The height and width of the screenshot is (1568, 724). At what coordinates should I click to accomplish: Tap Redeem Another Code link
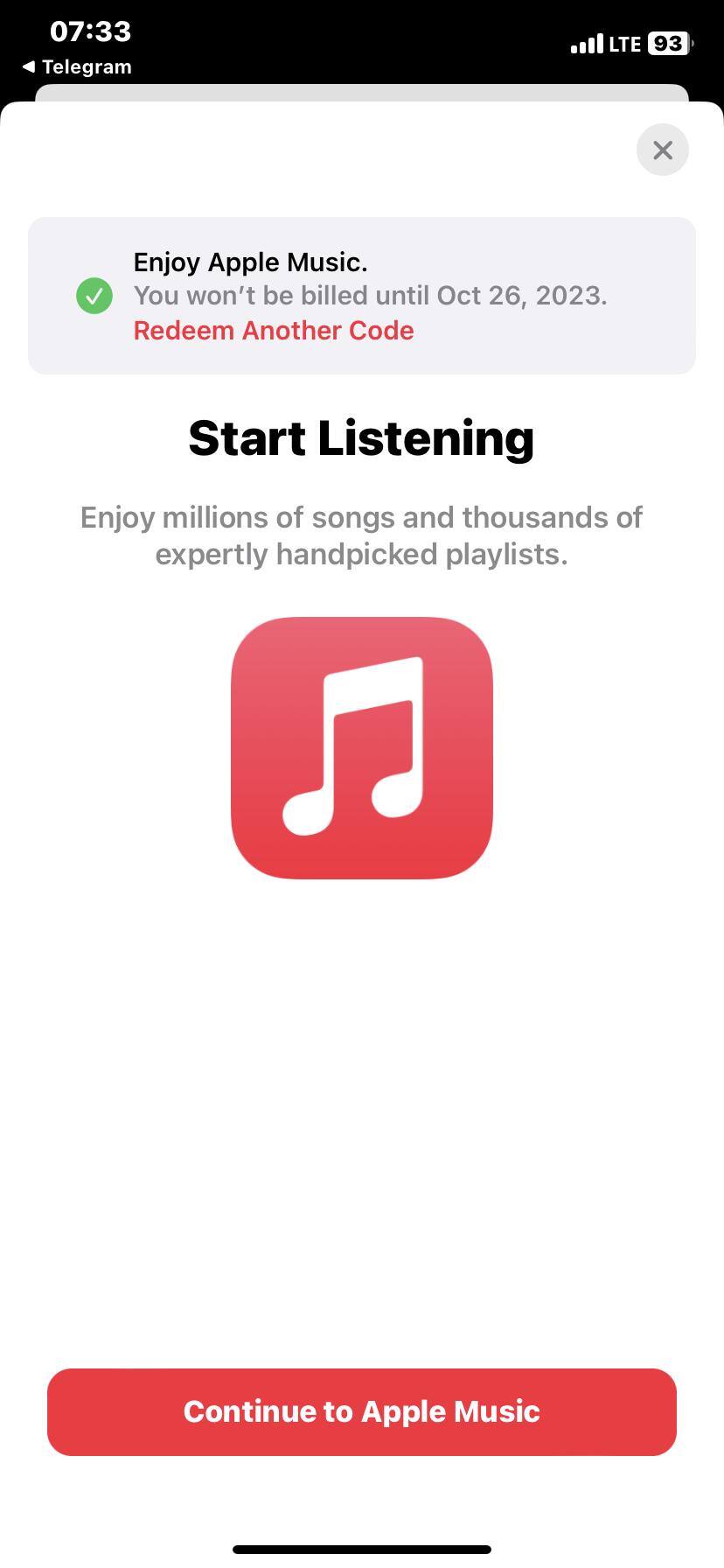(274, 331)
